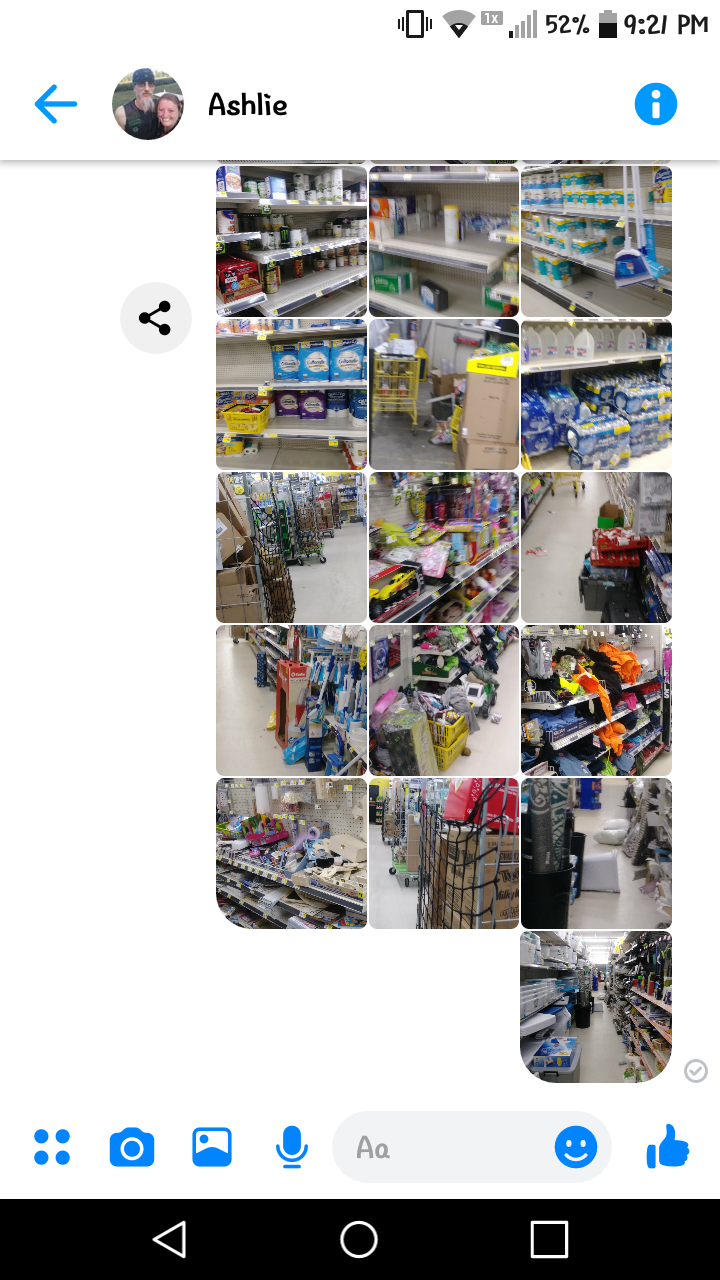Open Ashlie's profile picture

[x=147, y=103]
